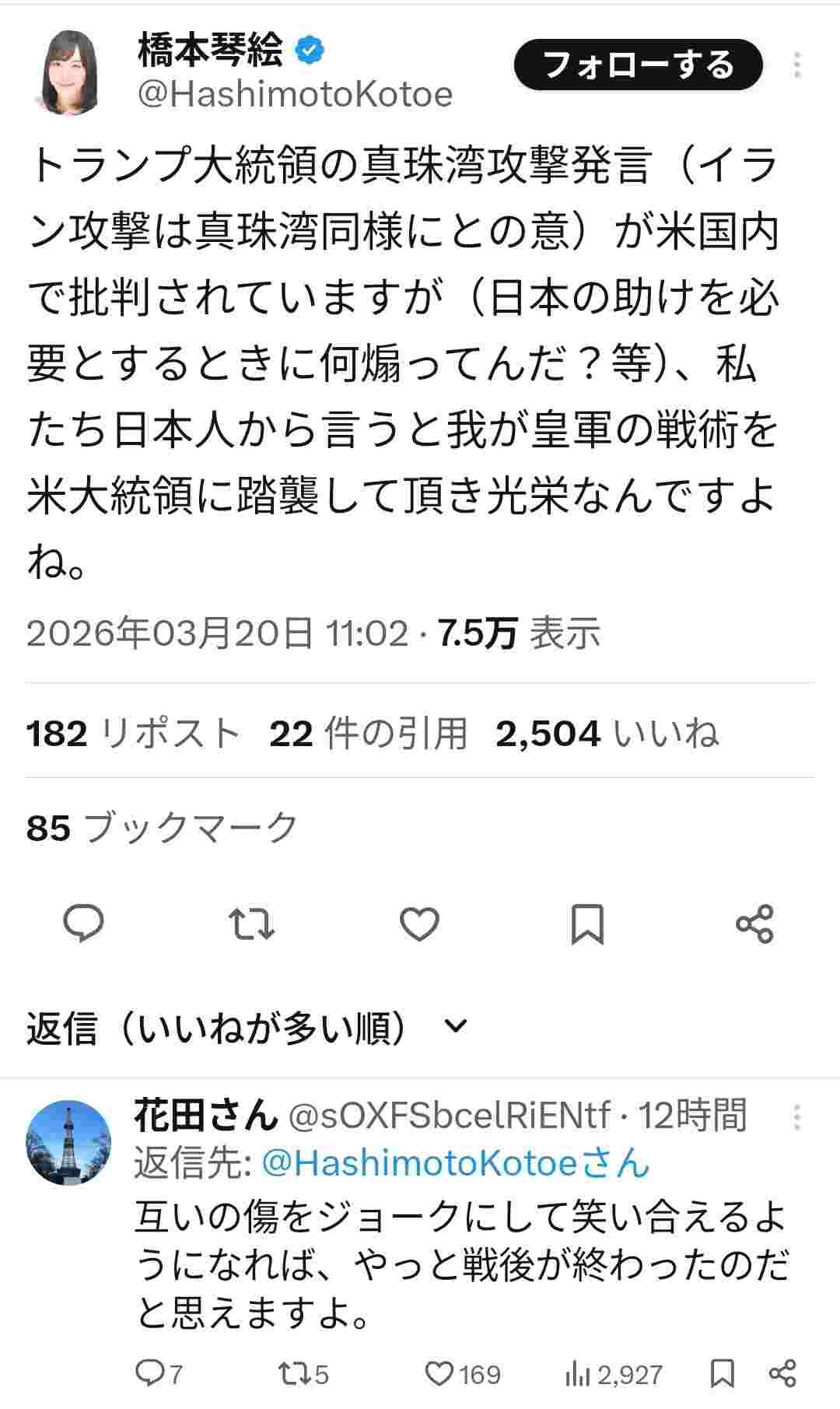Tap the フォローする button
Screen dimensions: 840x1409
point(638,65)
